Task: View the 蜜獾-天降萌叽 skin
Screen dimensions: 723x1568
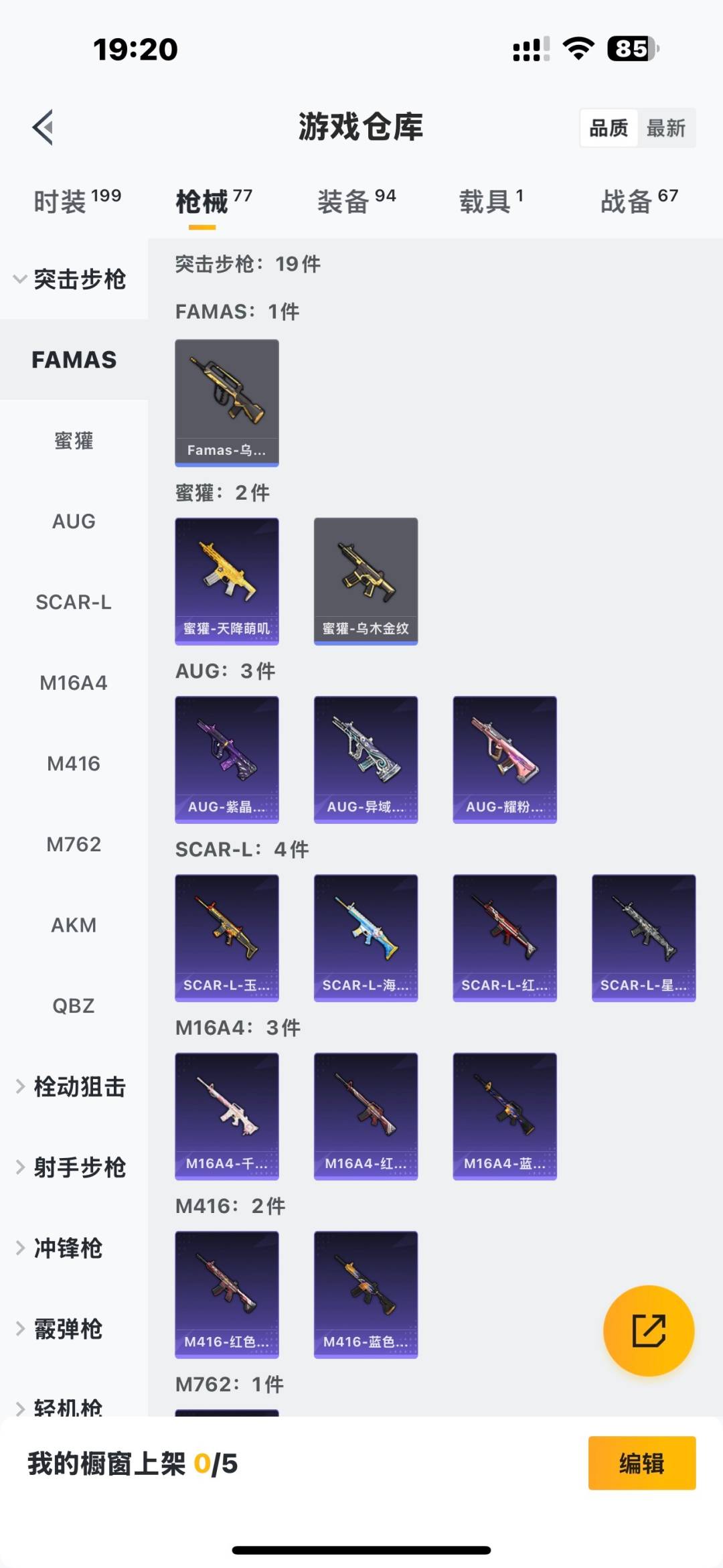Action: (x=226, y=581)
